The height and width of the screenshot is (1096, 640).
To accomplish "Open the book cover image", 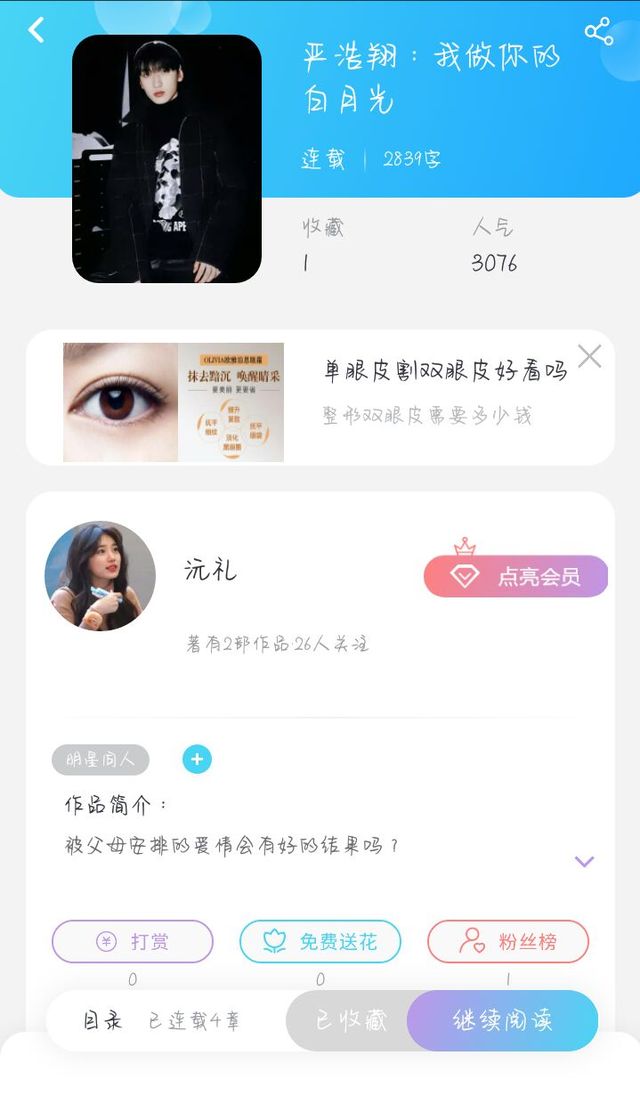I will click(x=167, y=159).
